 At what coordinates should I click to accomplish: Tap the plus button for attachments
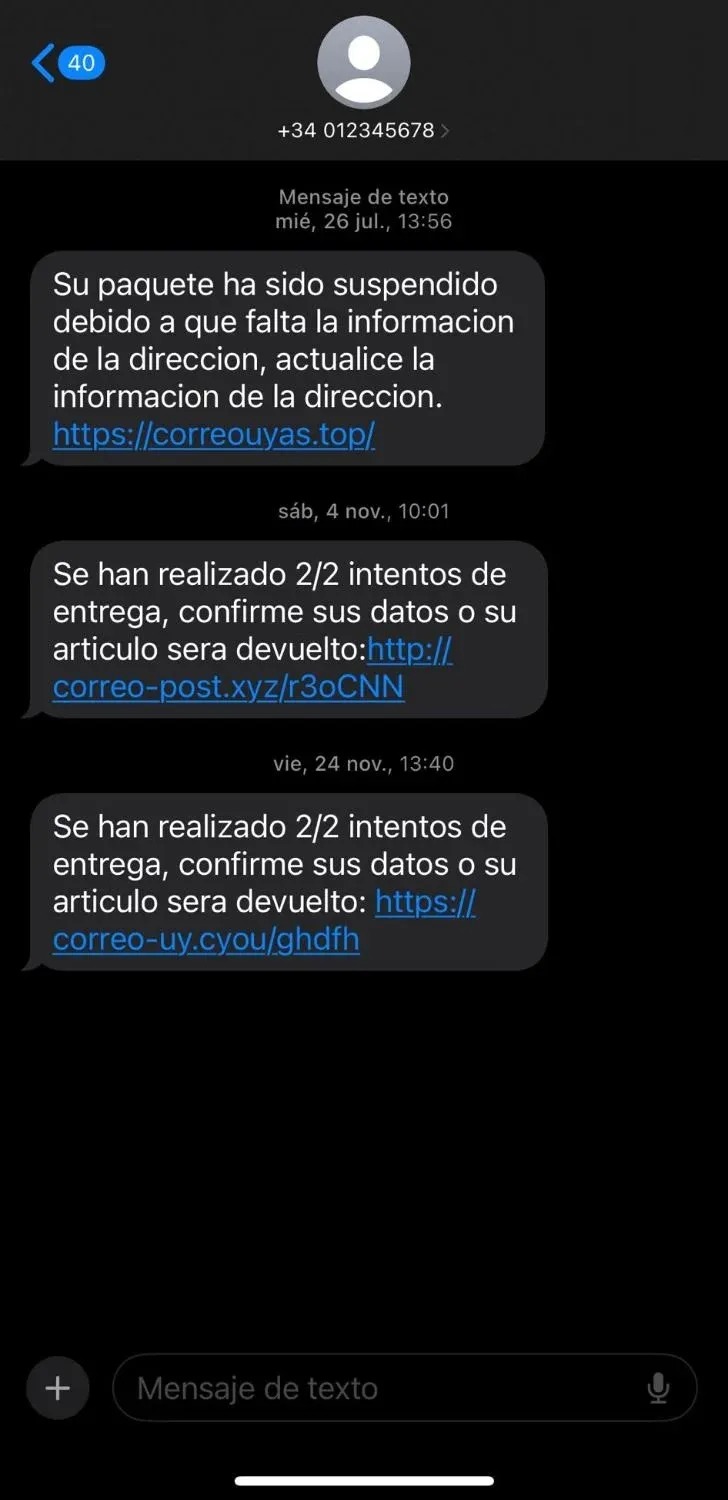click(x=58, y=1388)
